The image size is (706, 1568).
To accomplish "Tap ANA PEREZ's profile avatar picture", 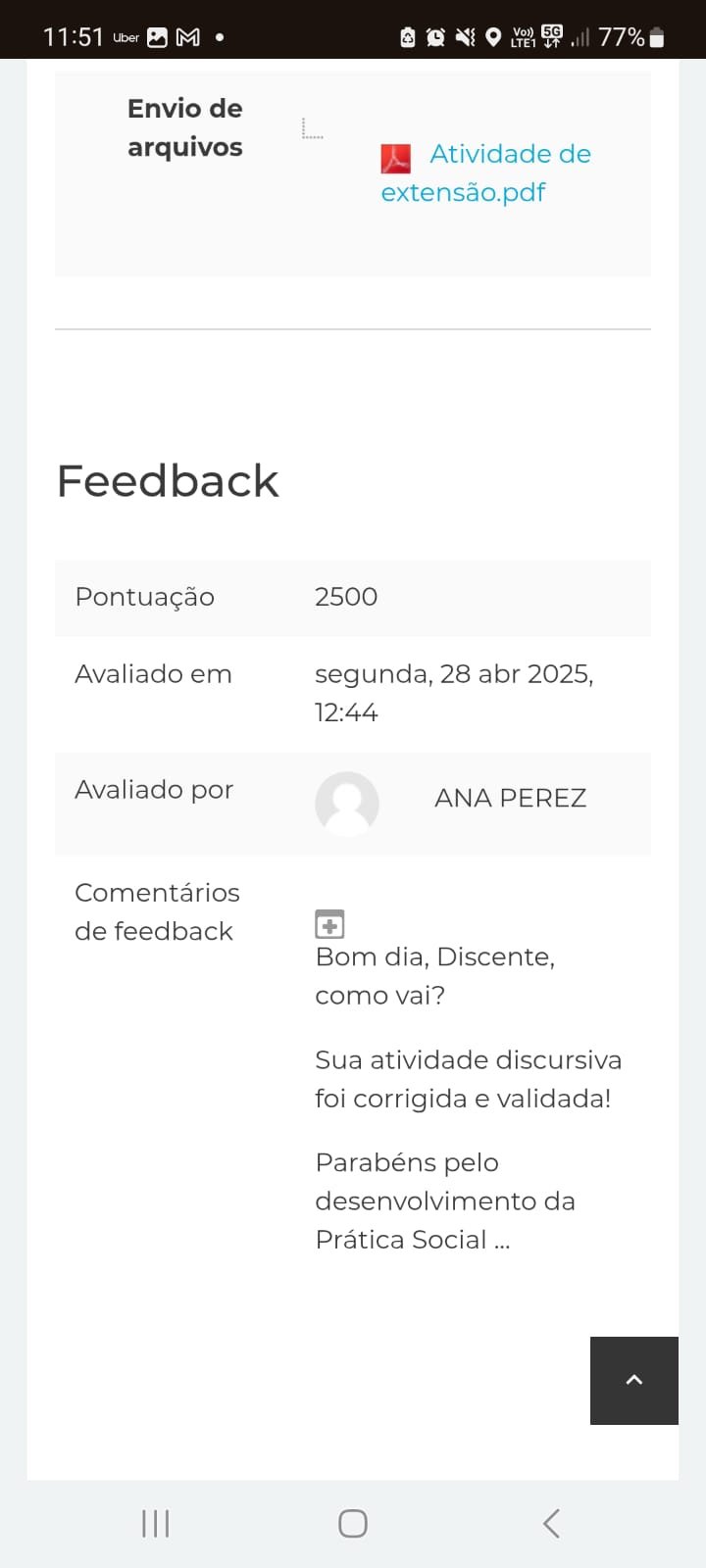I will coord(346,804).
